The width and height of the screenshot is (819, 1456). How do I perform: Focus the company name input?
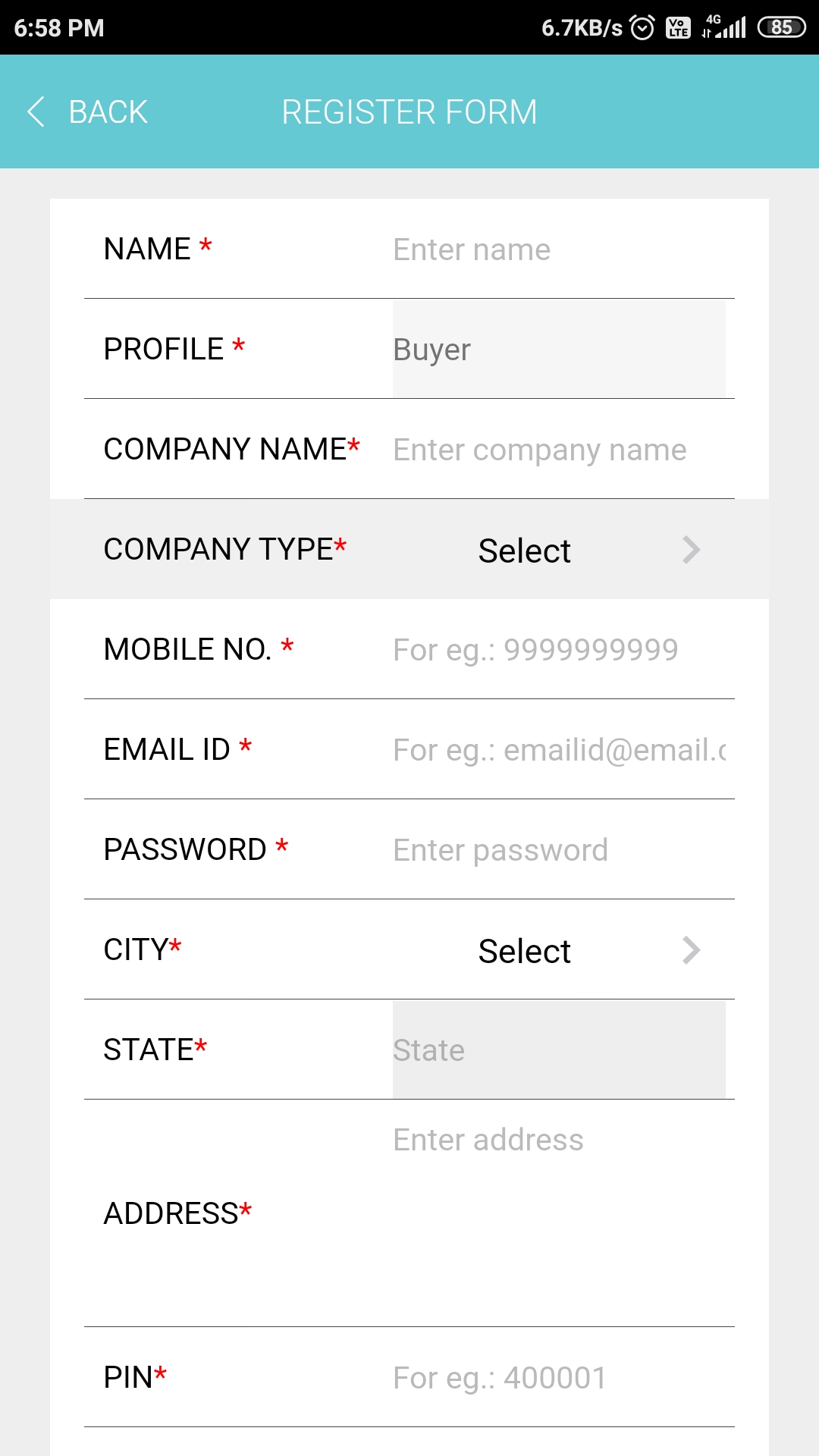point(559,450)
